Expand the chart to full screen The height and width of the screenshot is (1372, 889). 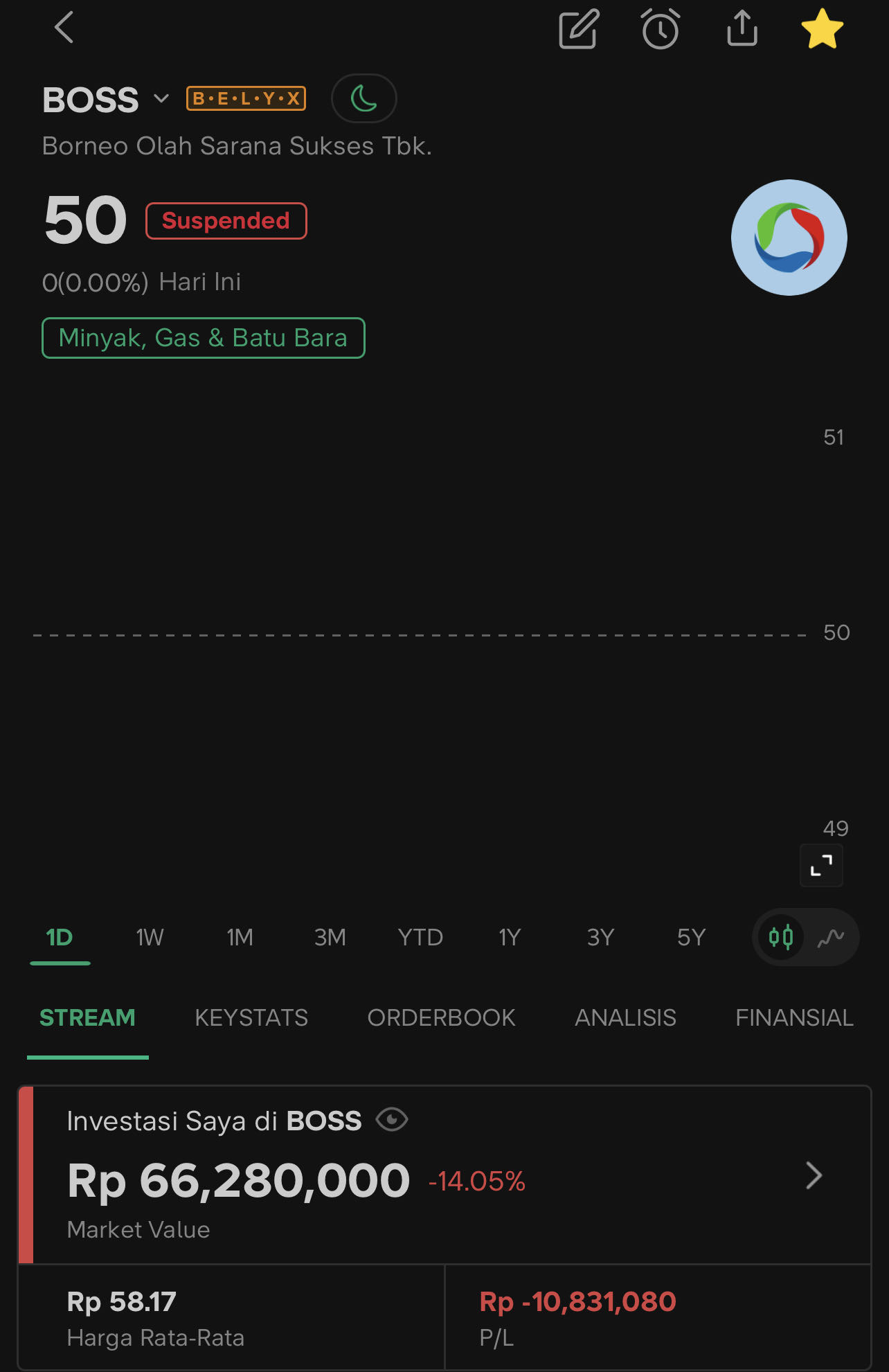pyautogui.click(x=821, y=865)
